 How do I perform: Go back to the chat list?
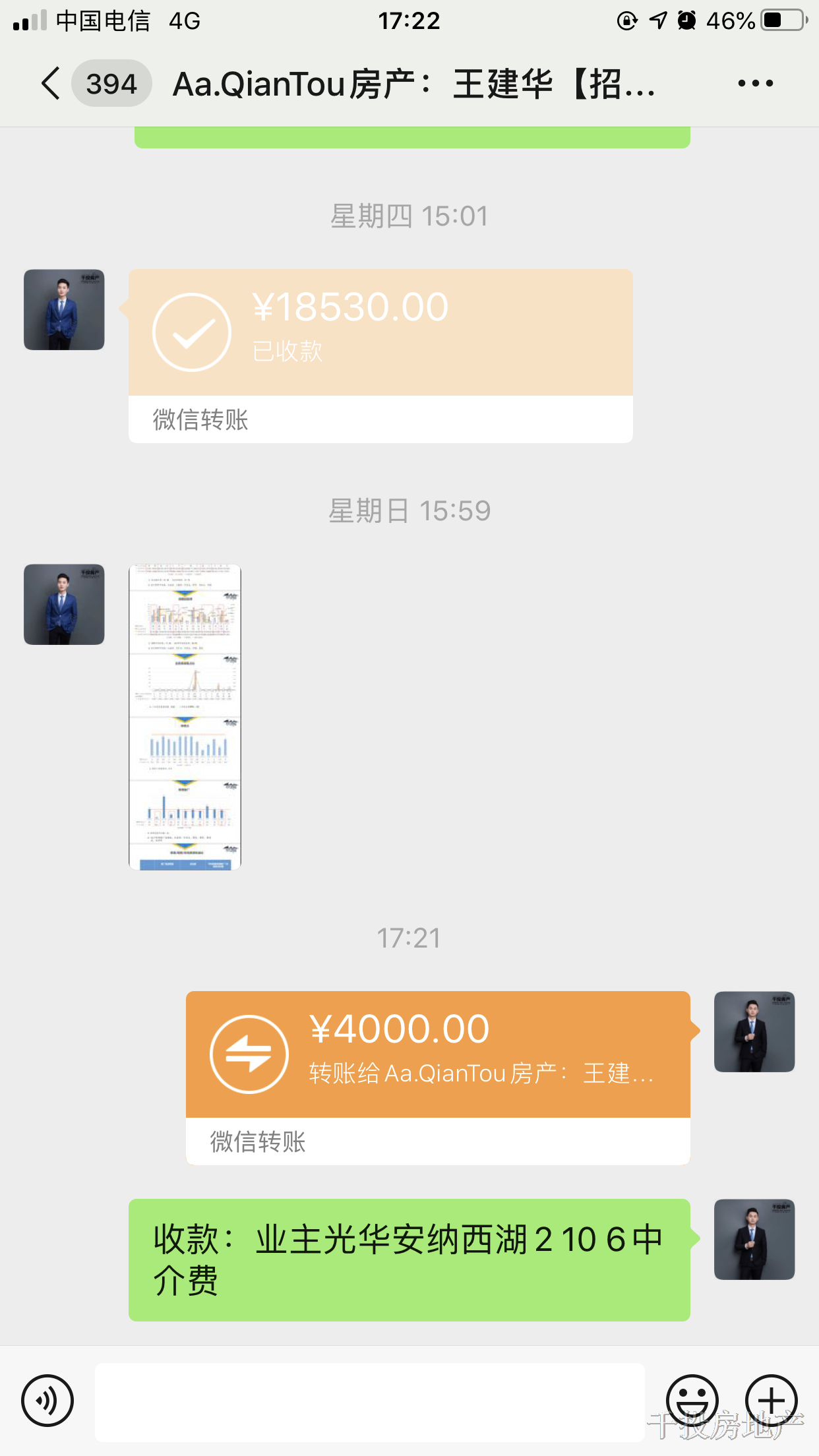(x=51, y=84)
